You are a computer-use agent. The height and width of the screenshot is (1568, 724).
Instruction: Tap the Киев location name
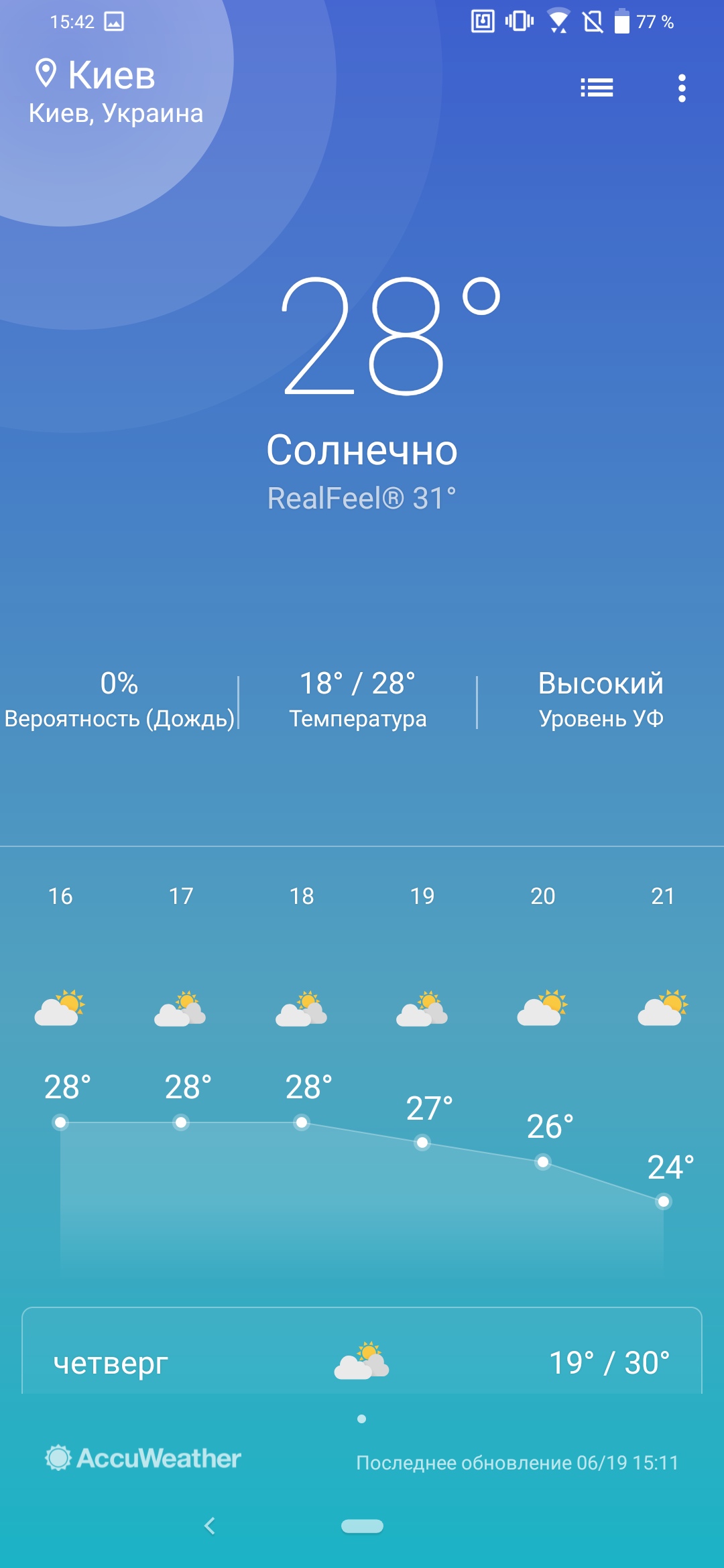[111, 75]
